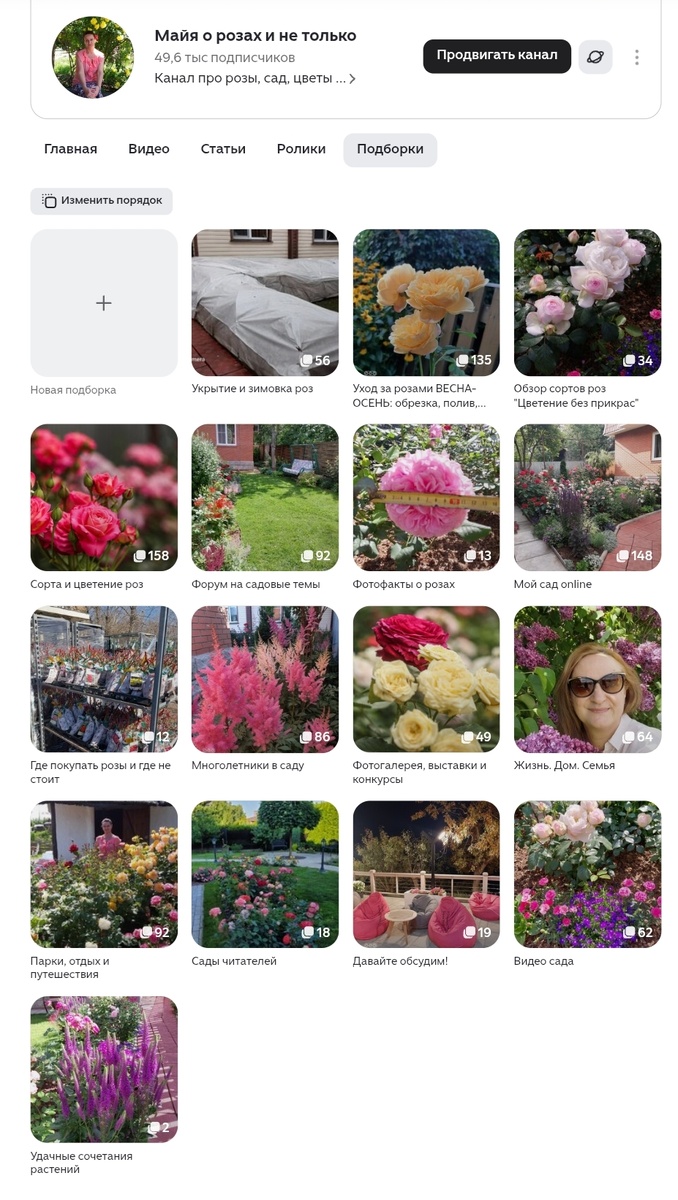
Task: Expand the channel description chevron
Action: (352, 79)
